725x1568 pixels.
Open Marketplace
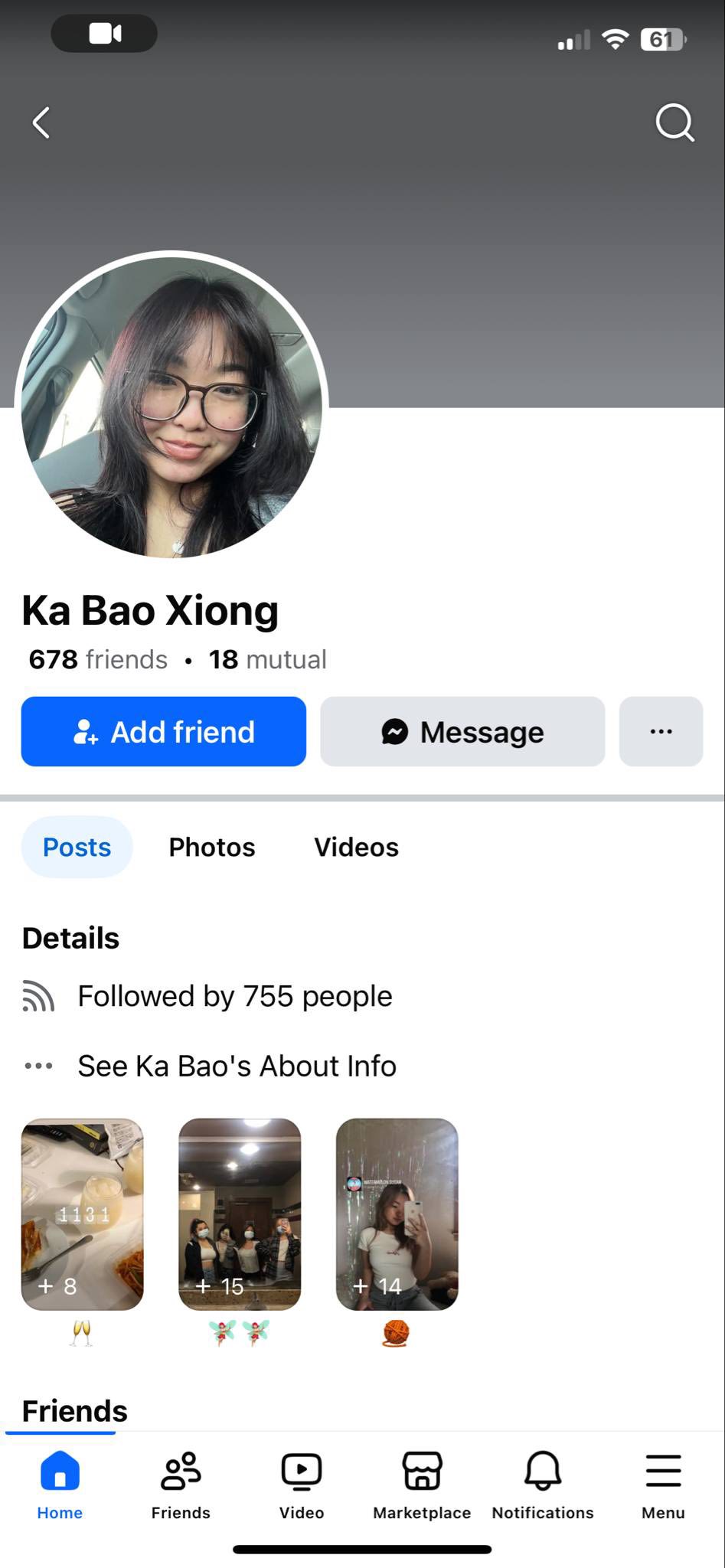point(422,1484)
